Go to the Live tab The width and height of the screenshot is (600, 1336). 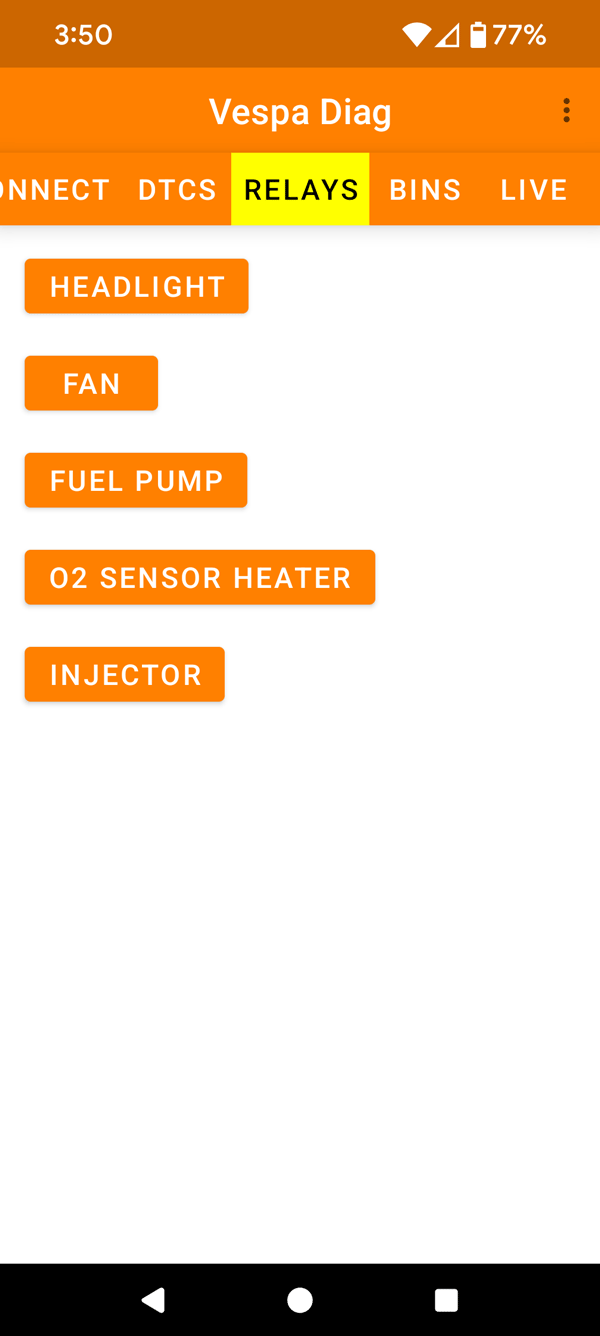tap(534, 189)
